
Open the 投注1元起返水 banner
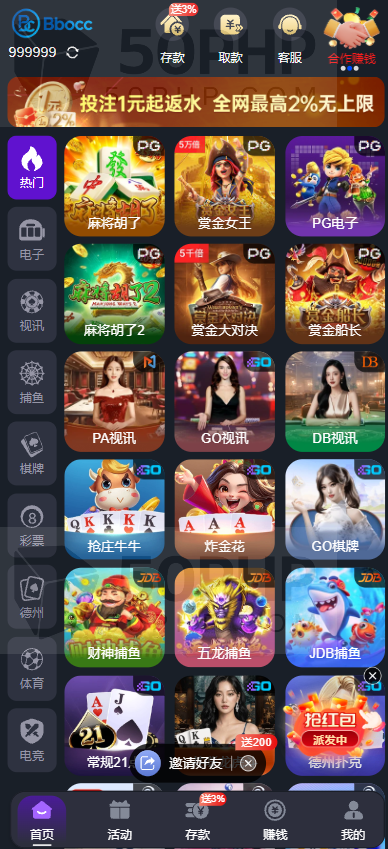click(x=196, y=102)
